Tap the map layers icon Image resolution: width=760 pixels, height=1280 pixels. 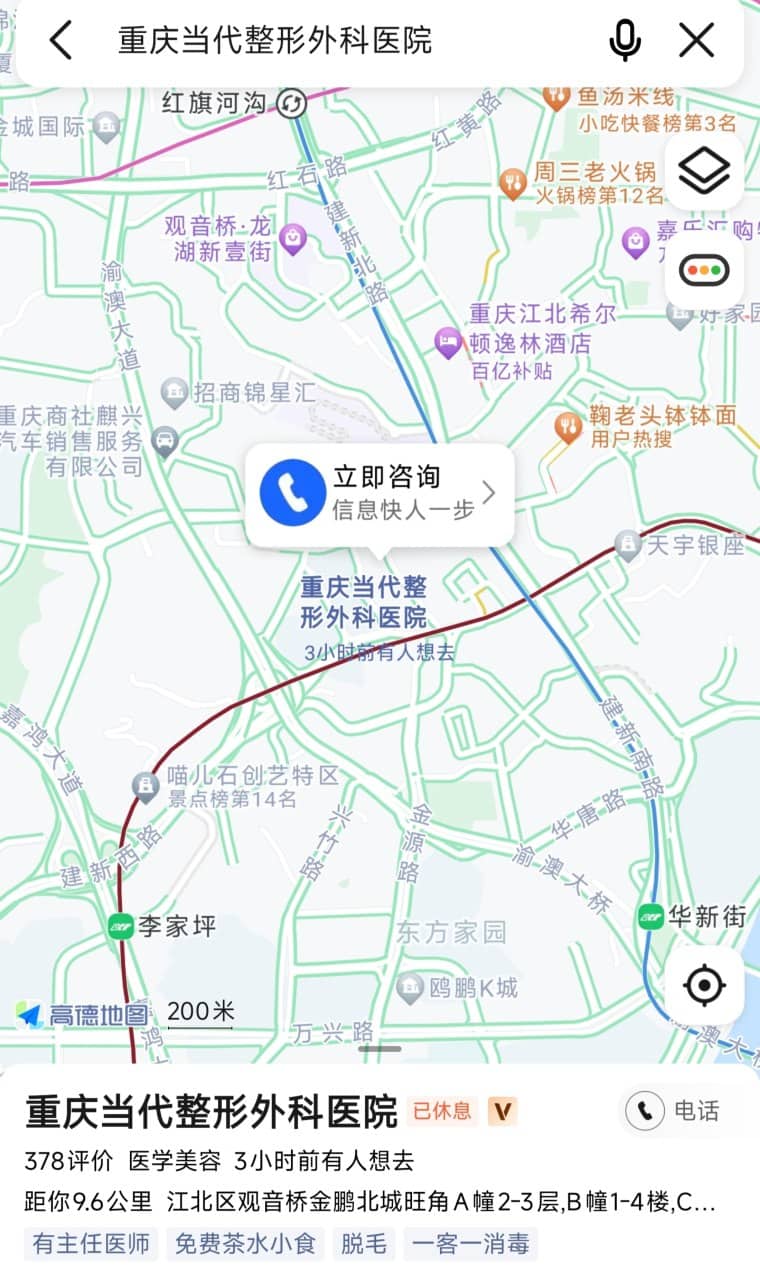[x=704, y=170]
